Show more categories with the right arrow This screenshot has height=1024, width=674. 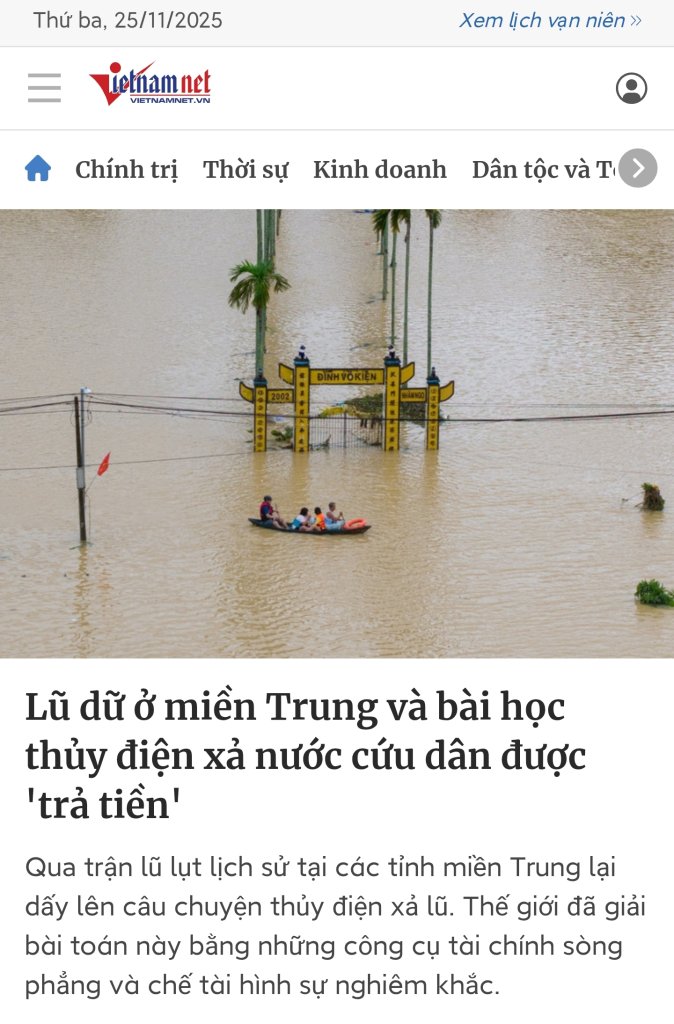pos(637,168)
